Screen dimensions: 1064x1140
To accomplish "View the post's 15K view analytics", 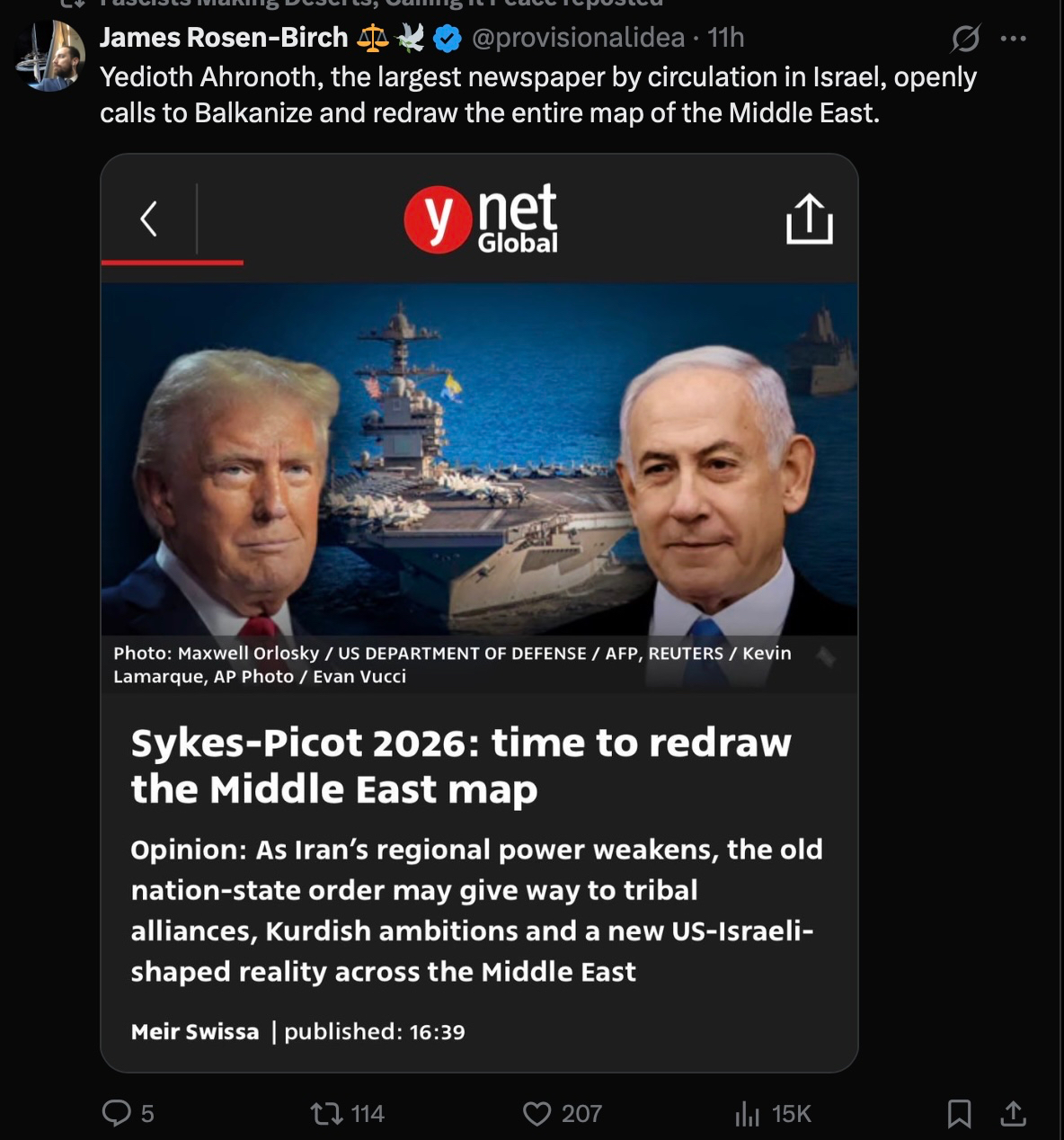I will click(748, 1114).
